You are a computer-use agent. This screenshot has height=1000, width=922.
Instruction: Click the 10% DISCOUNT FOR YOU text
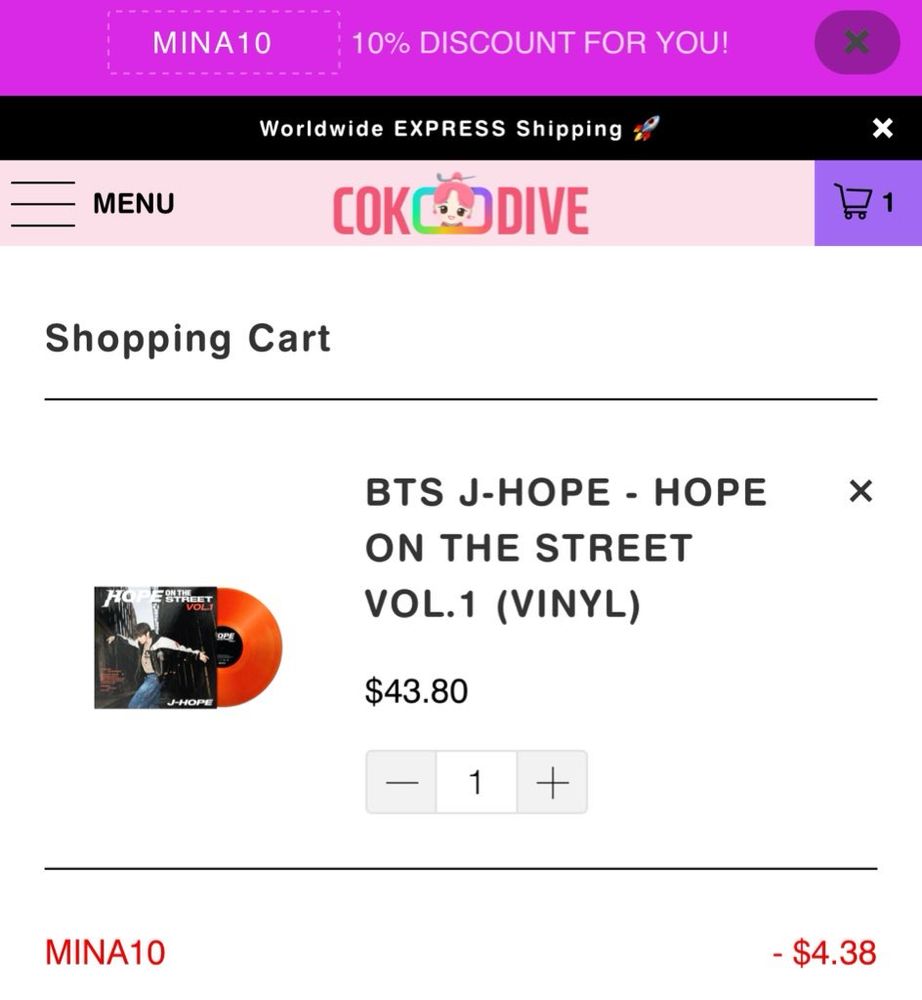tap(538, 43)
